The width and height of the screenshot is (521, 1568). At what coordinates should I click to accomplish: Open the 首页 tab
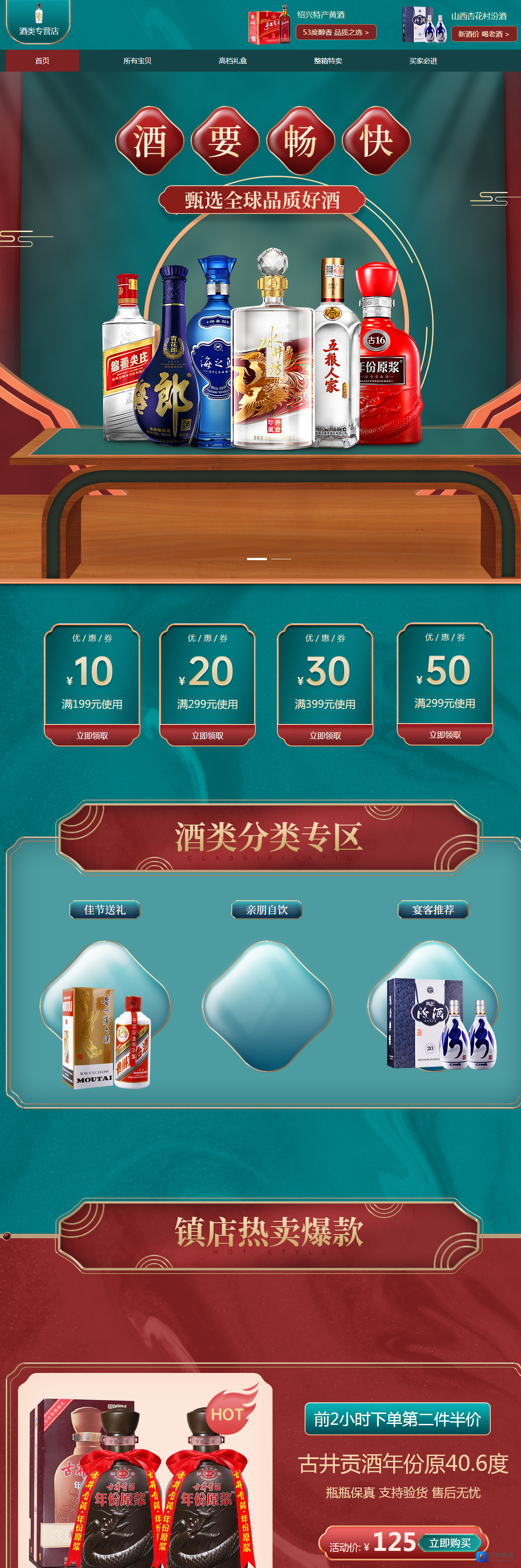coord(42,61)
